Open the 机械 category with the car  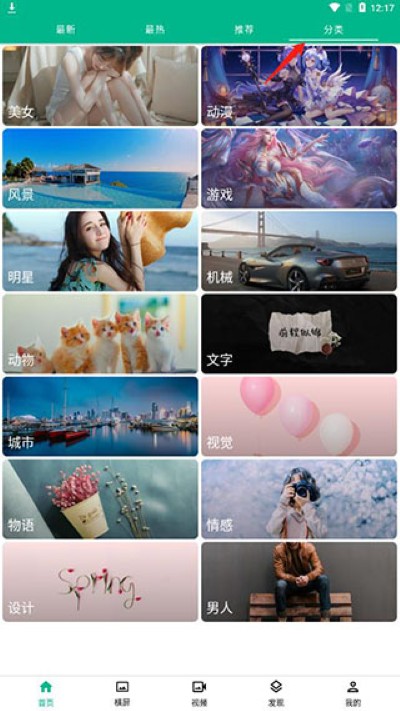299,251
